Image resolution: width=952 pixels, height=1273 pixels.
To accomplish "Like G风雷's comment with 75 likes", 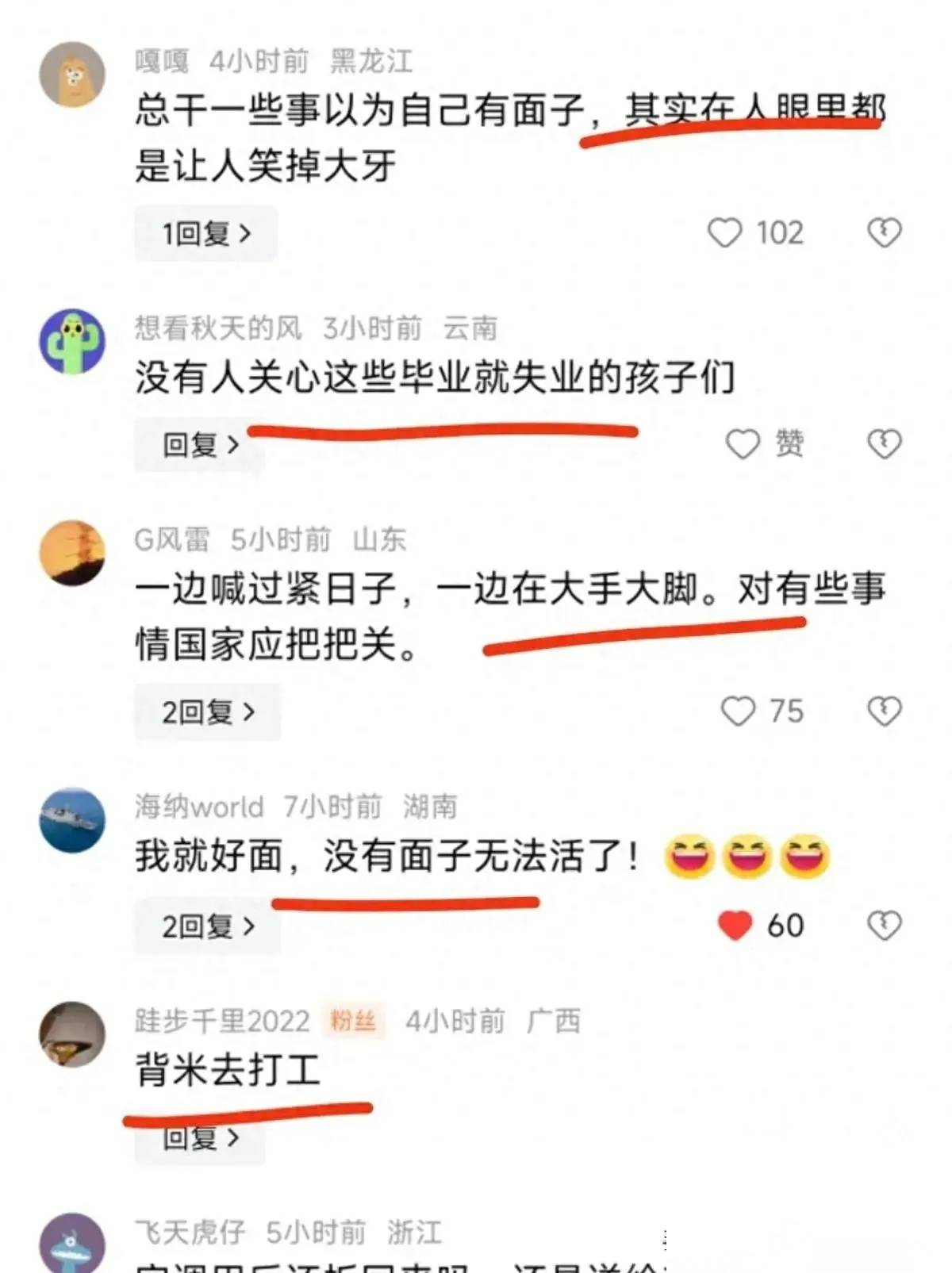I will click(738, 711).
